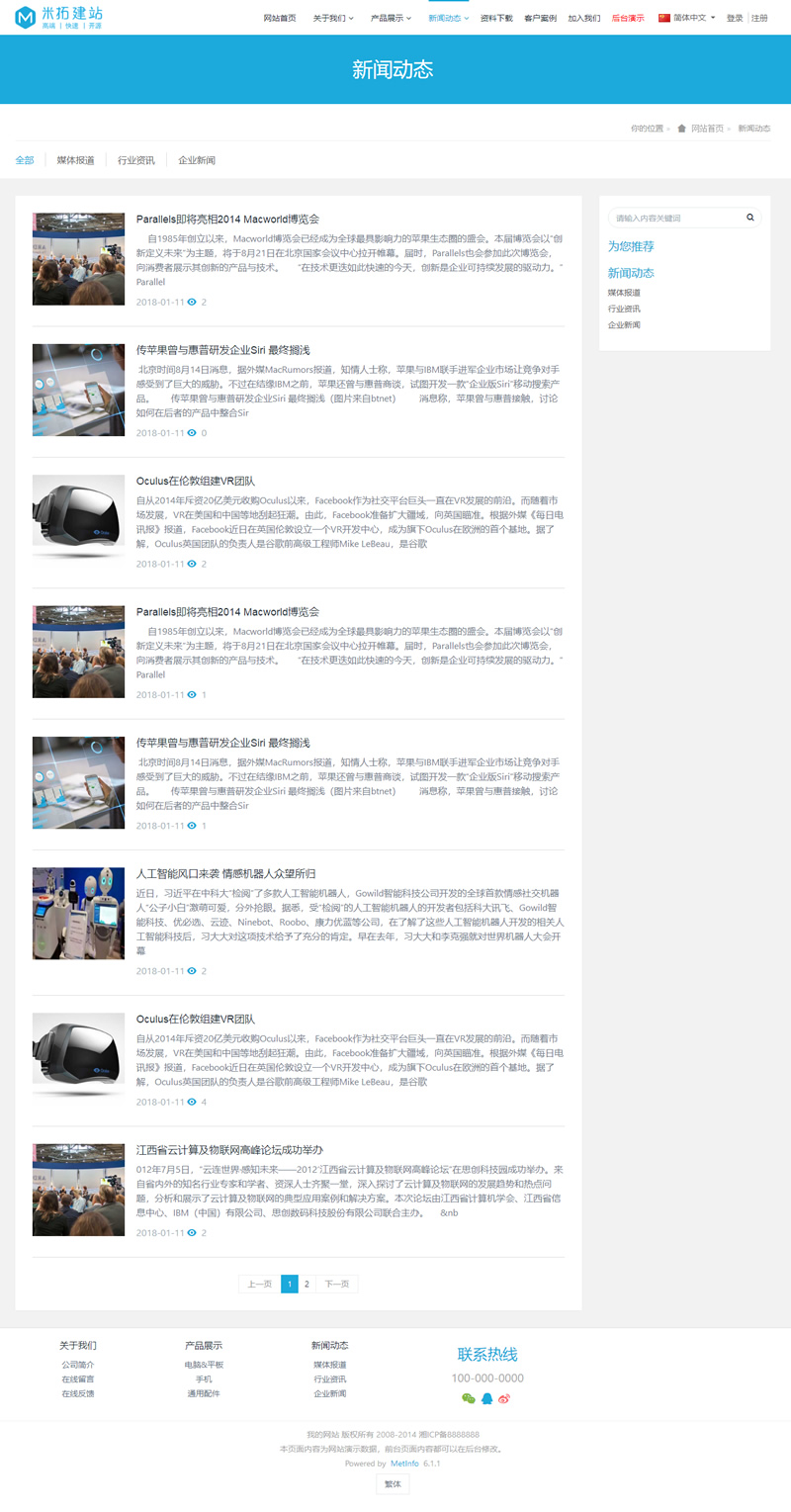Tap the search magnifier icon

pos(750,218)
